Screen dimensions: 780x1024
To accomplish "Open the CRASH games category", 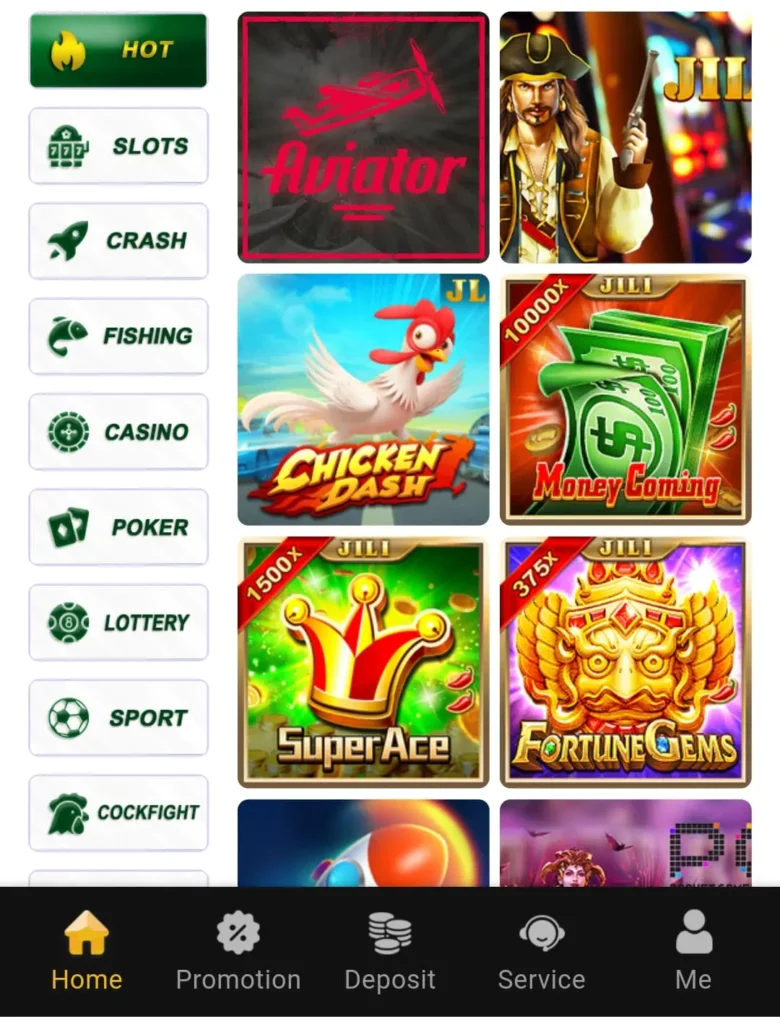I will coord(118,241).
